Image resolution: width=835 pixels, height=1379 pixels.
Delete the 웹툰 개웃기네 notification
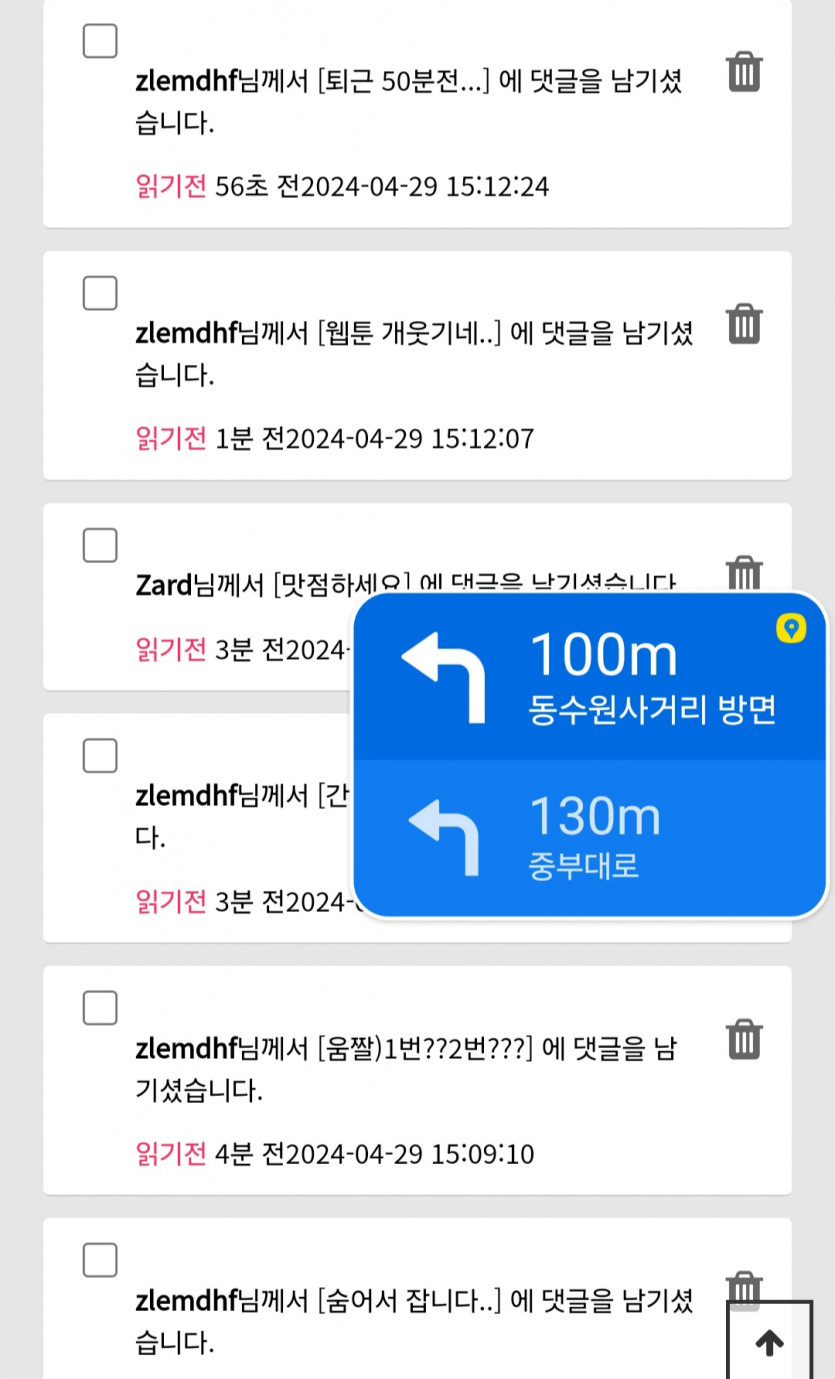pos(744,325)
